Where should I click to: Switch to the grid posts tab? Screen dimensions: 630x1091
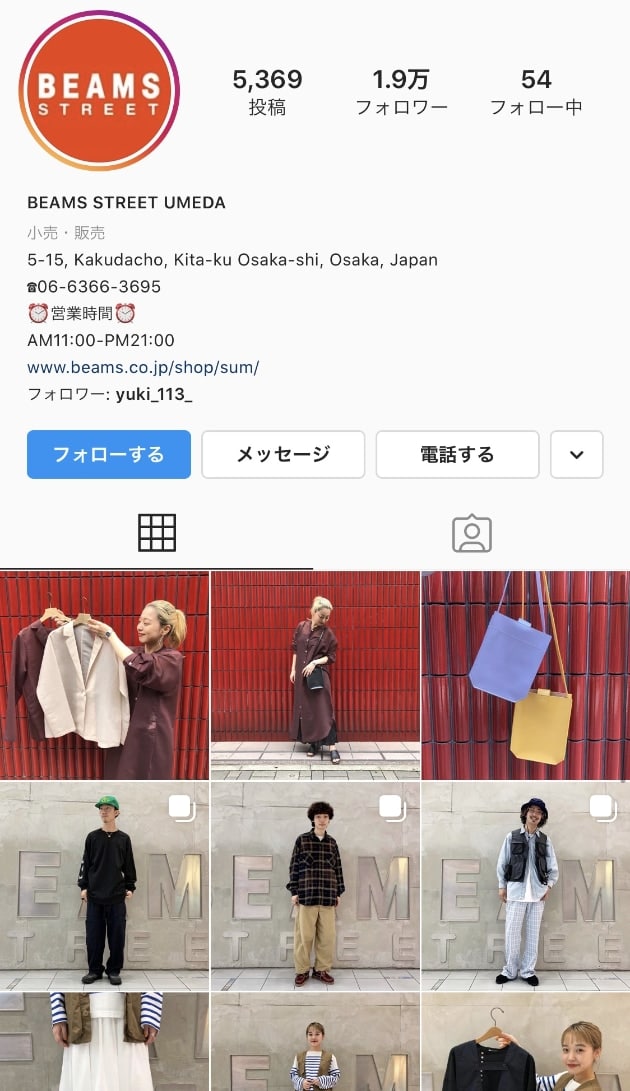157,533
